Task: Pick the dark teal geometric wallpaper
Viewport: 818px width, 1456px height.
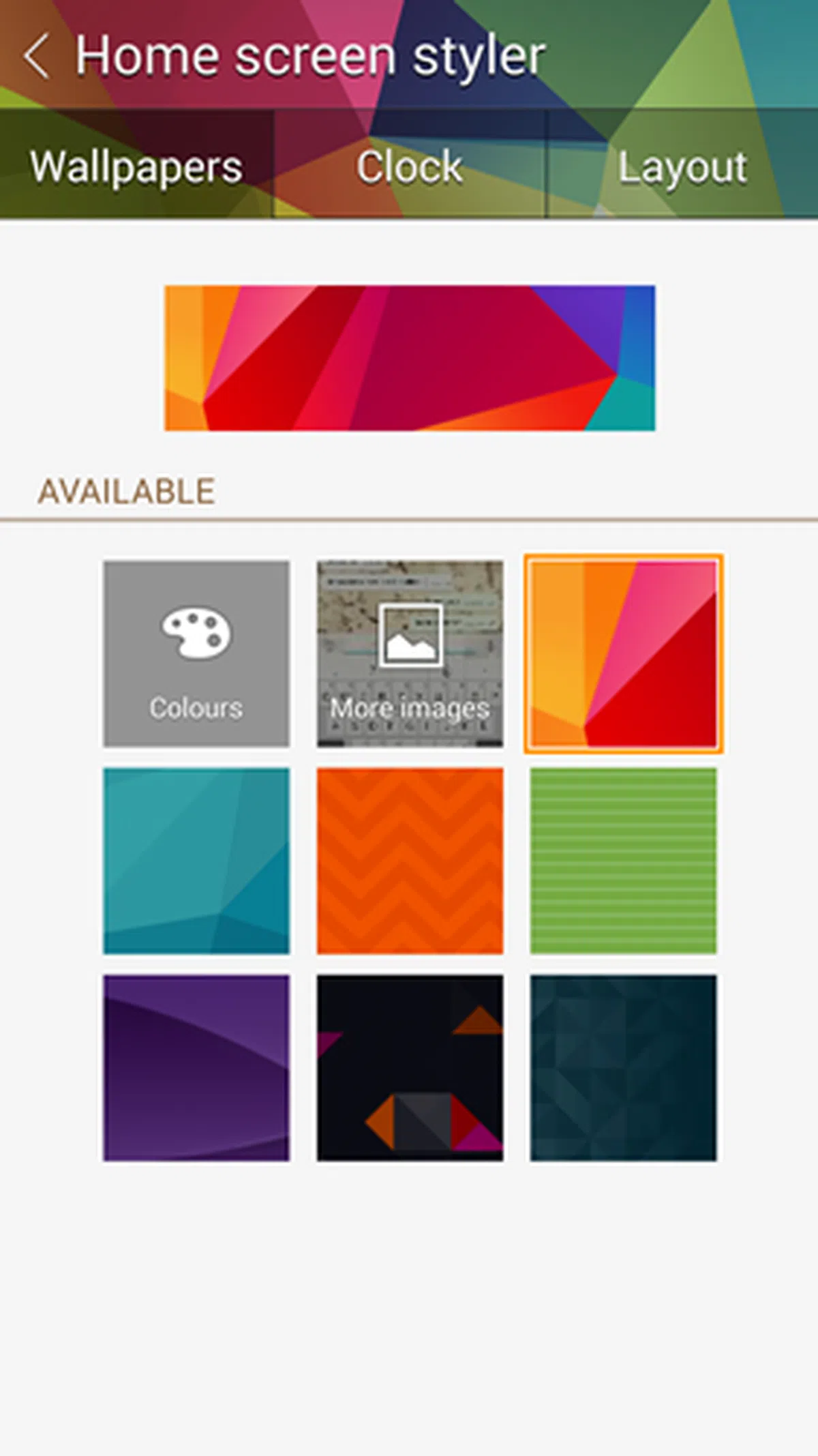Action: tap(623, 1068)
